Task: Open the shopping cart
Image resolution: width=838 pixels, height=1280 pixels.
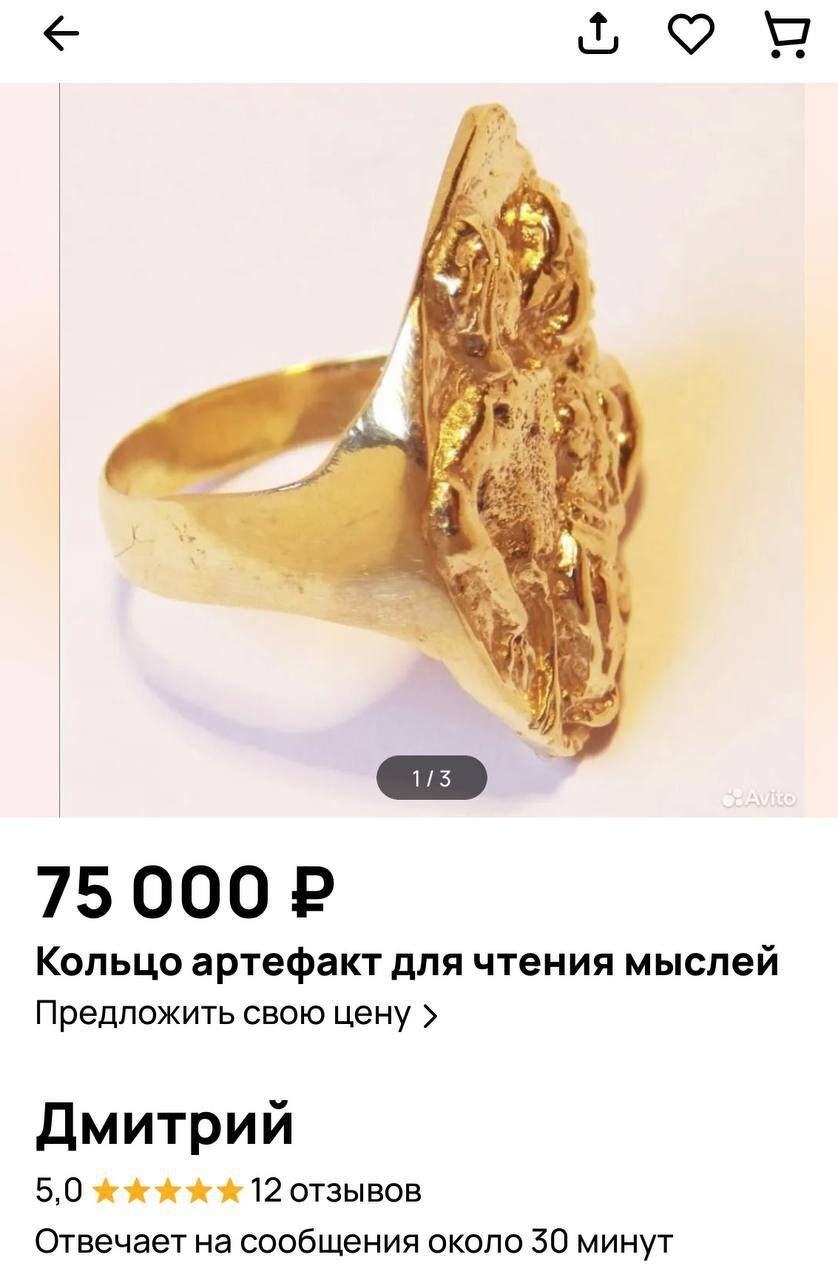Action: tap(786, 36)
